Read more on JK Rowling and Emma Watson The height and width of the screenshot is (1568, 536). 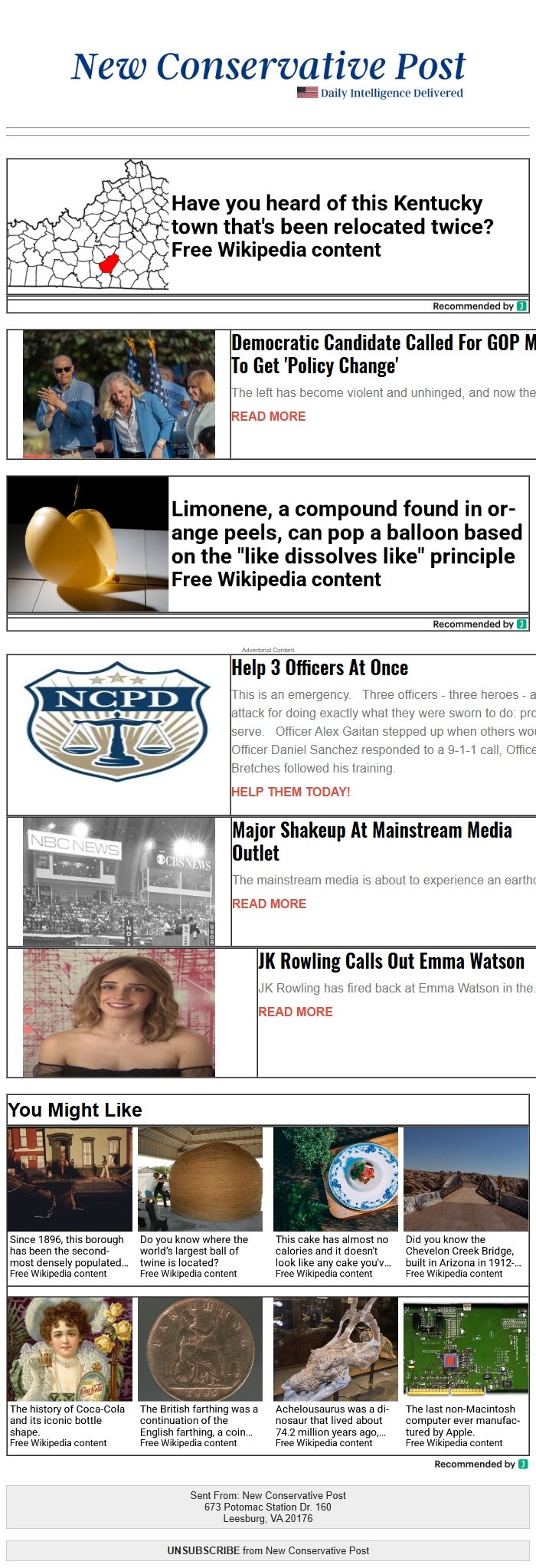click(295, 1012)
